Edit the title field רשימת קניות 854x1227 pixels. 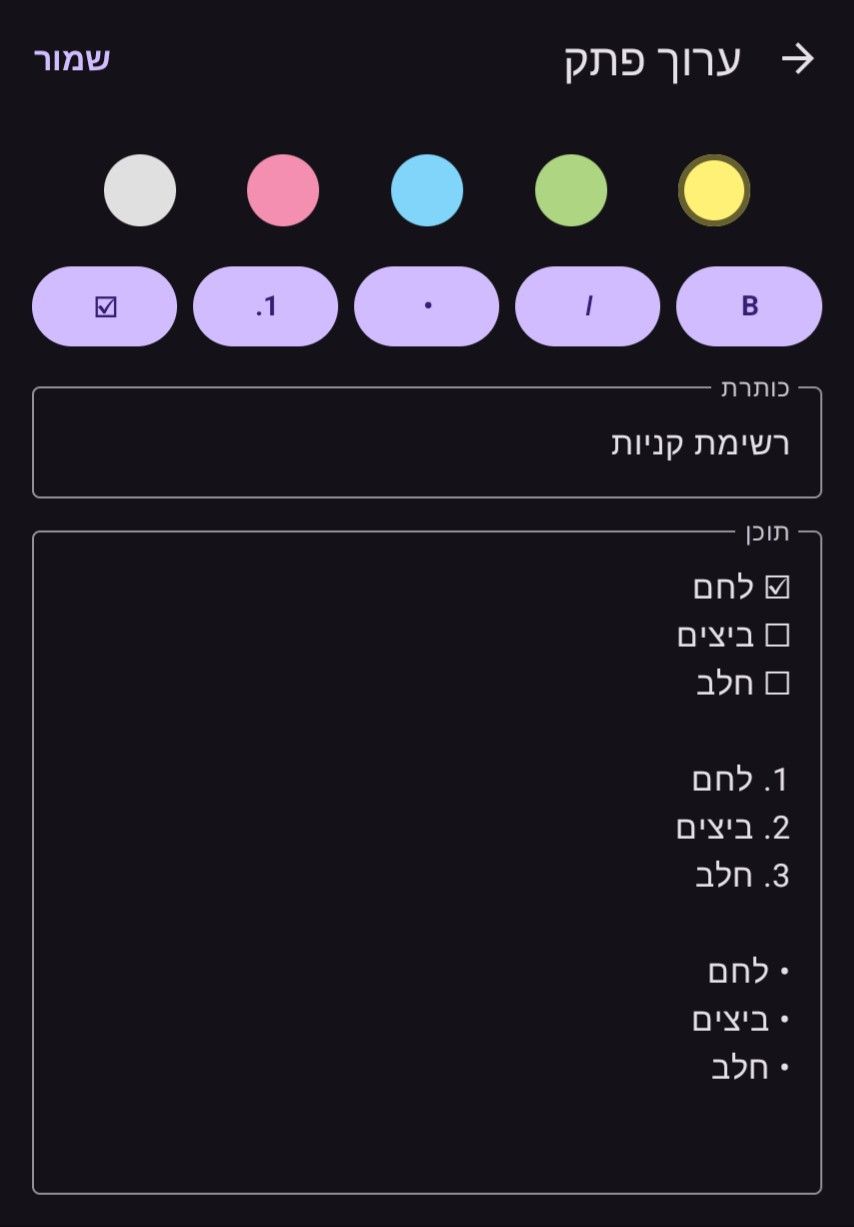coord(427,445)
